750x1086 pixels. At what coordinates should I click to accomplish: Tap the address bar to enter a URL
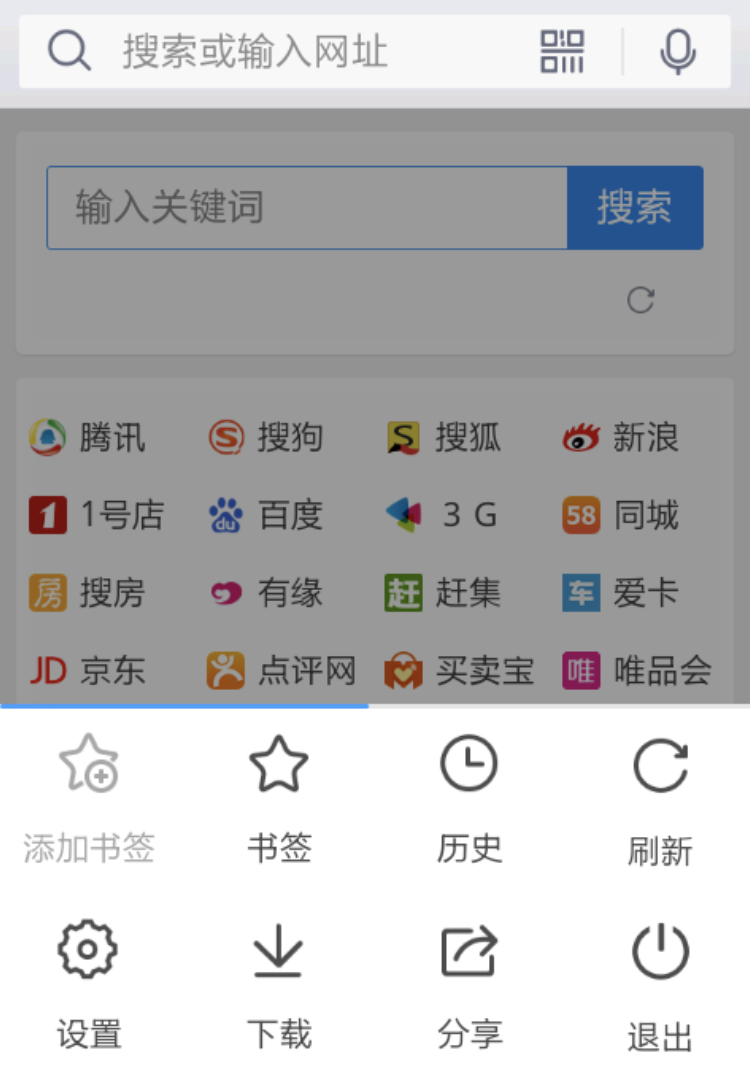click(x=300, y=51)
